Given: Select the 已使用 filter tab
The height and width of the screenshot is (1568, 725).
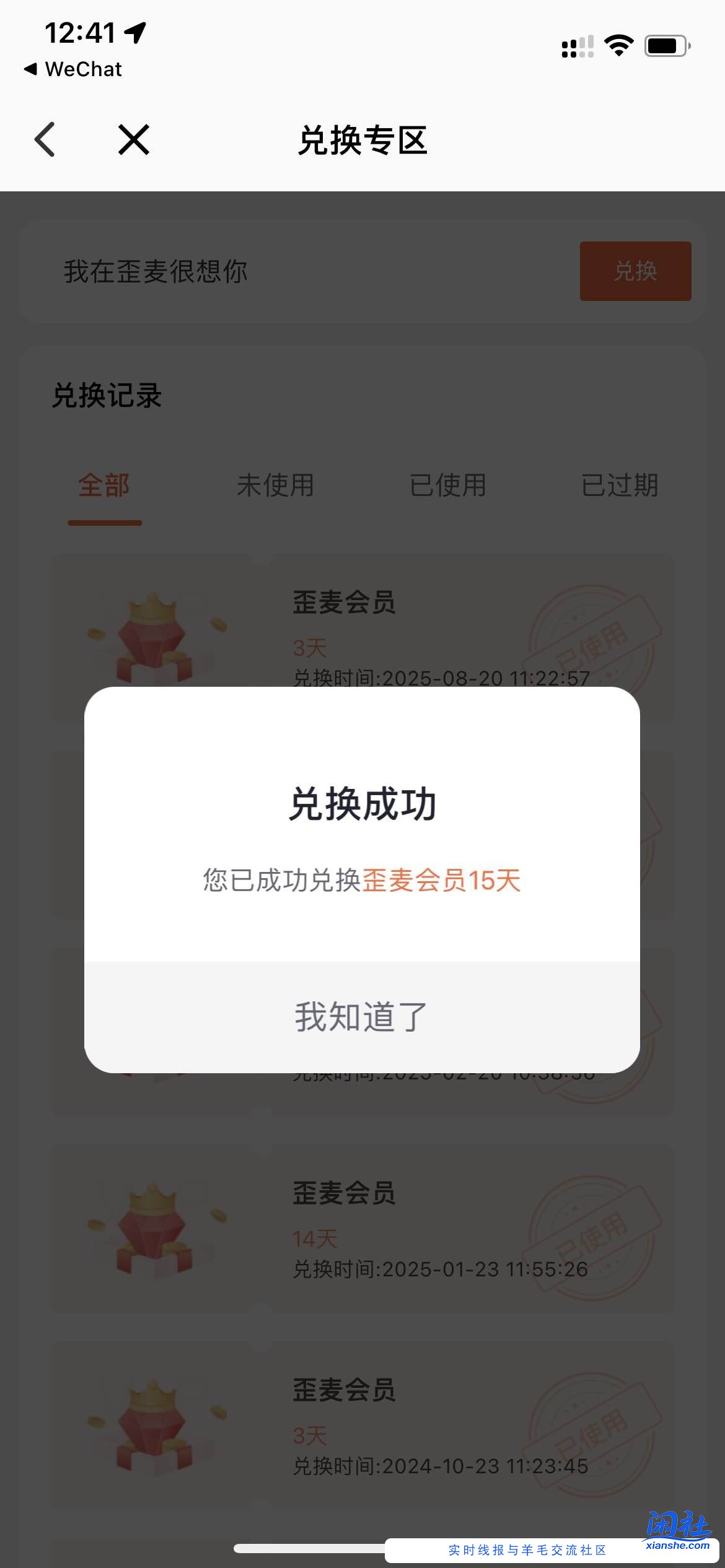Looking at the screenshot, I should [x=449, y=486].
